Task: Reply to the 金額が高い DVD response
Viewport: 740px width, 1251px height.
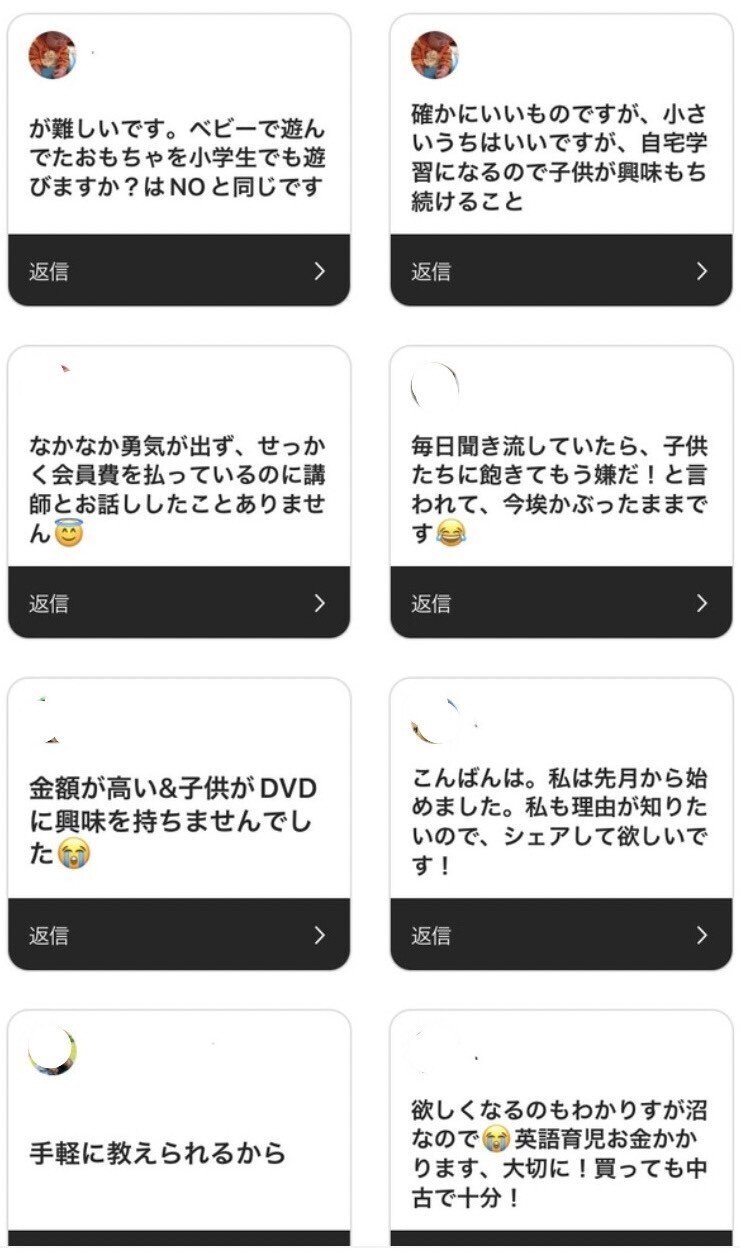Action: 179,935
